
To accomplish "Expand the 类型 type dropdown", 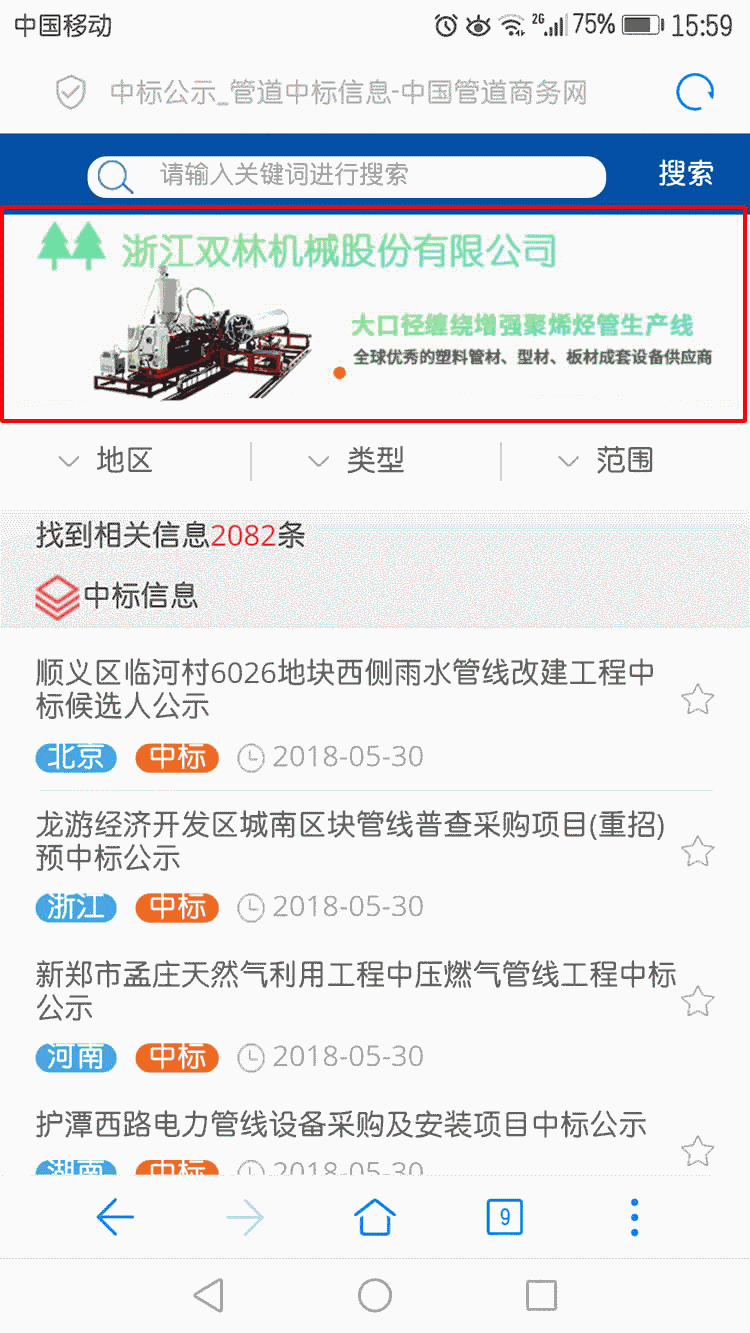I will click(358, 461).
